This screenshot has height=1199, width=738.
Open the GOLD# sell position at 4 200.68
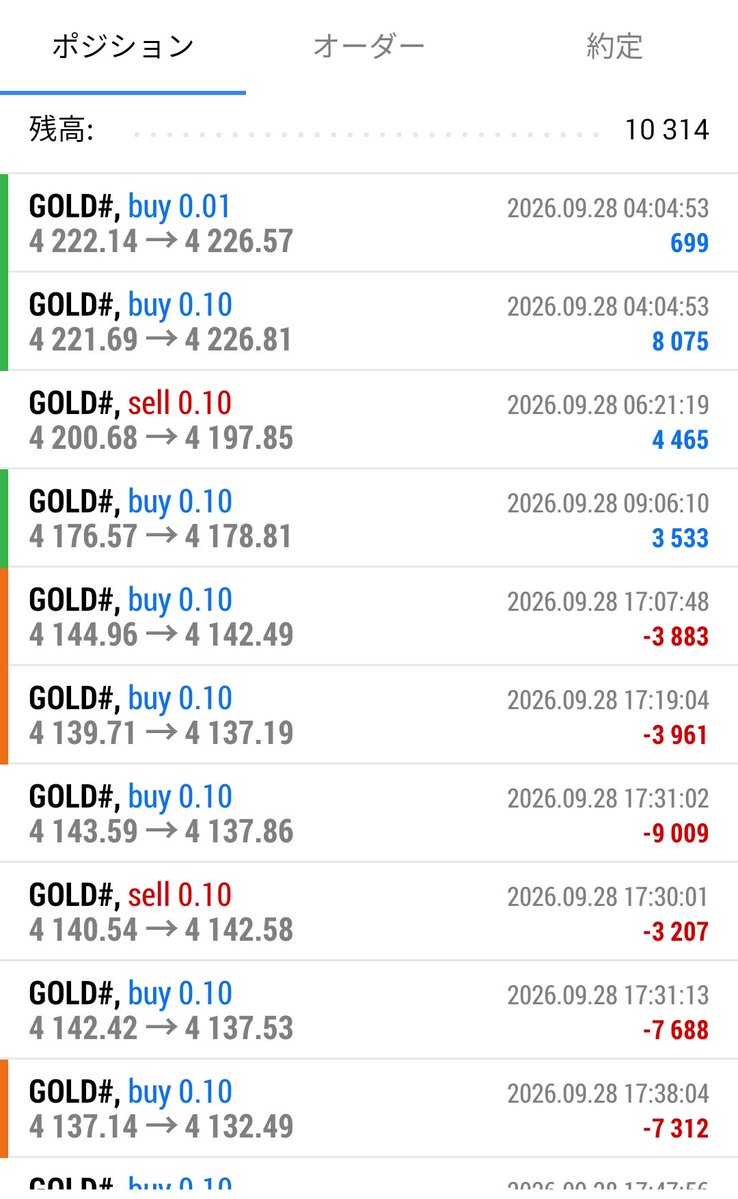pyautogui.click(x=369, y=420)
